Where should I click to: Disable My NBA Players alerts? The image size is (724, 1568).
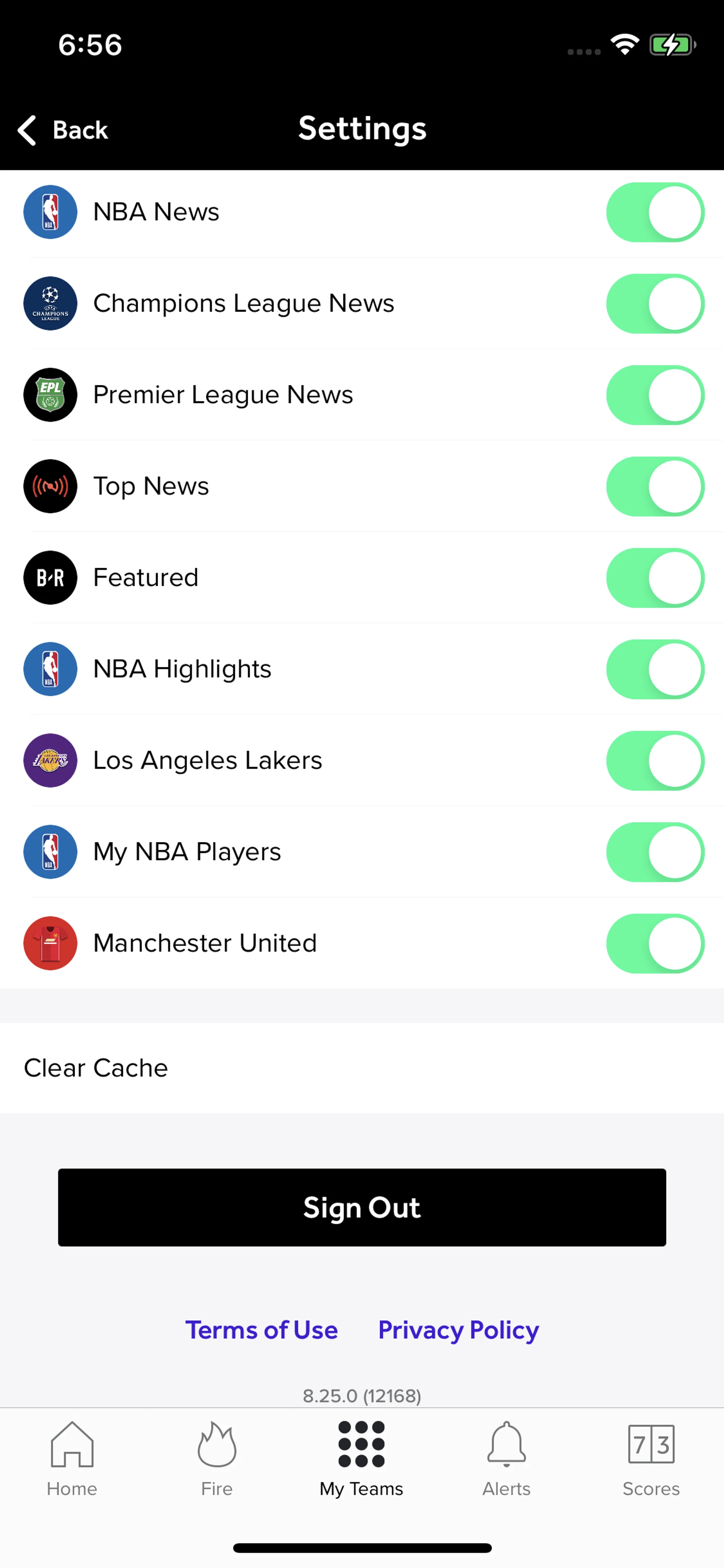[655, 852]
